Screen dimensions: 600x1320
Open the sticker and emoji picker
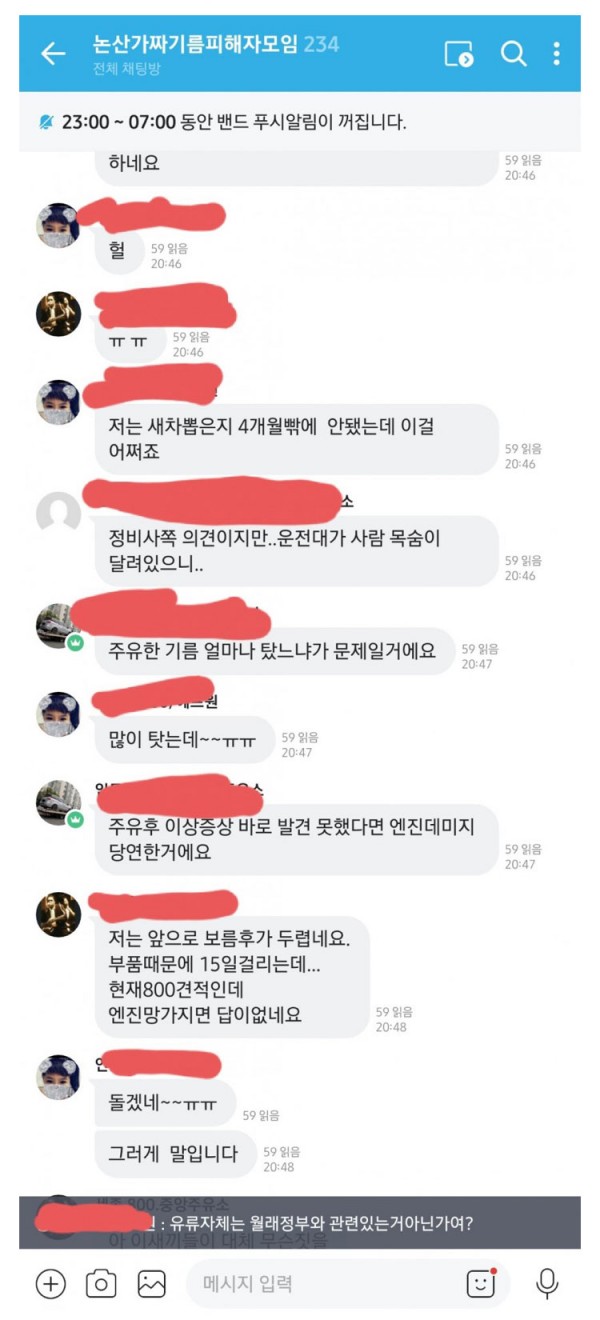coord(482,1284)
